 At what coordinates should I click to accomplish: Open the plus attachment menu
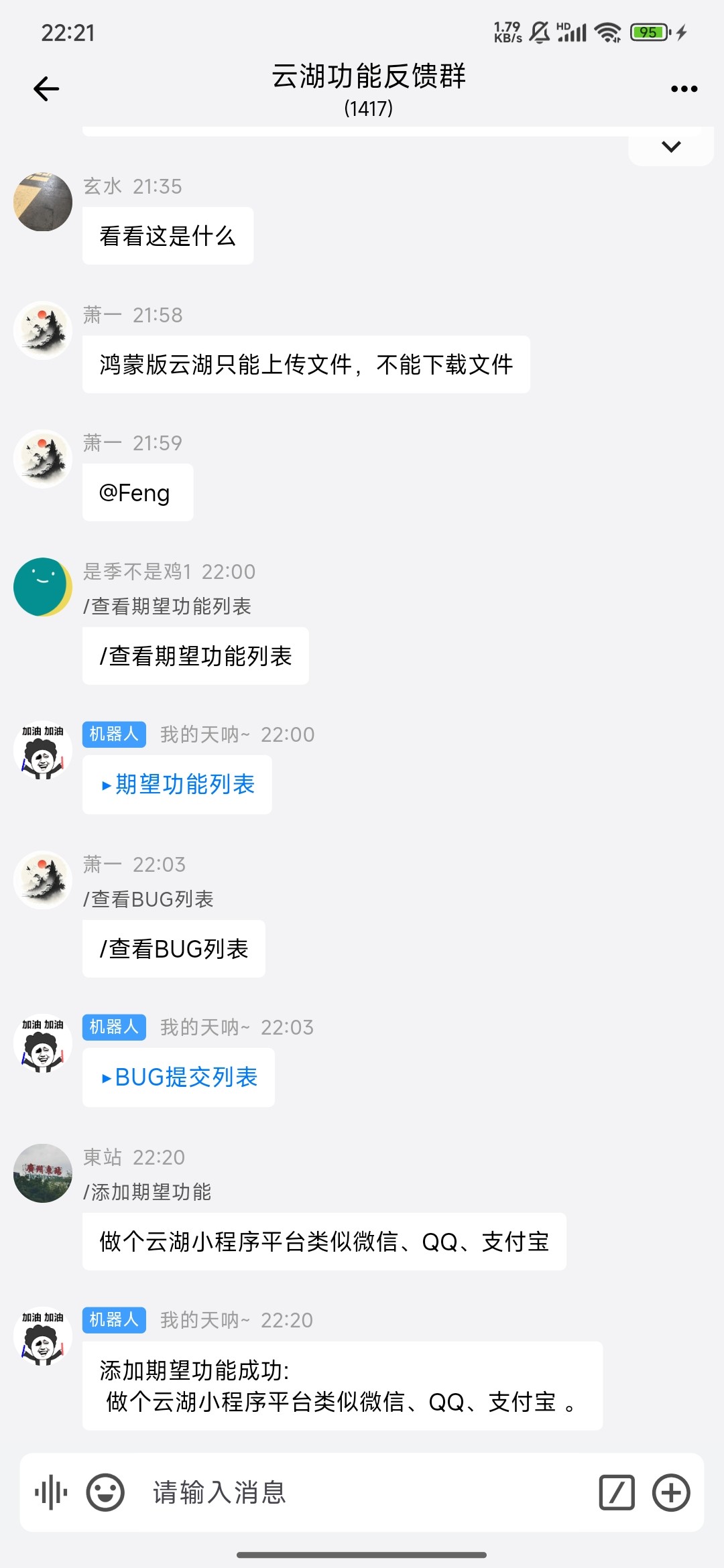click(671, 1492)
